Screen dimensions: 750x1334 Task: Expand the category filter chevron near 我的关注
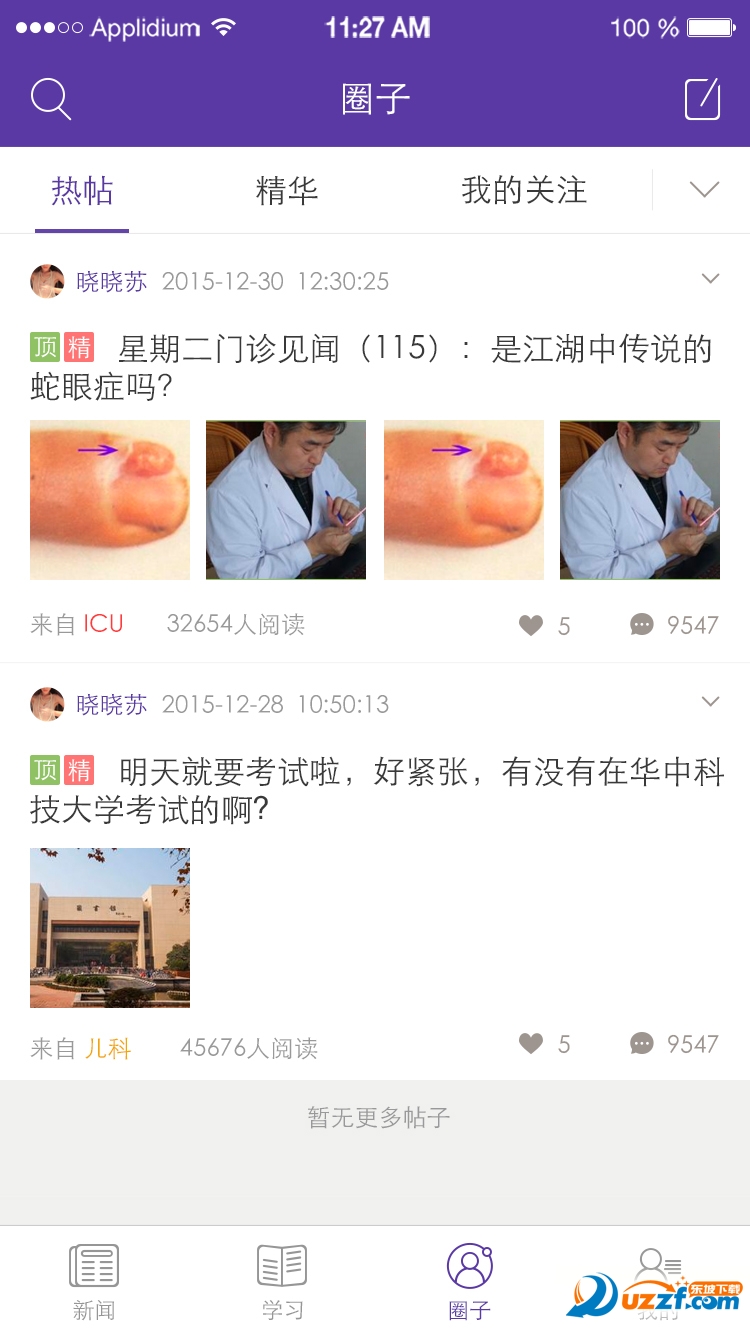click(705, 189)
